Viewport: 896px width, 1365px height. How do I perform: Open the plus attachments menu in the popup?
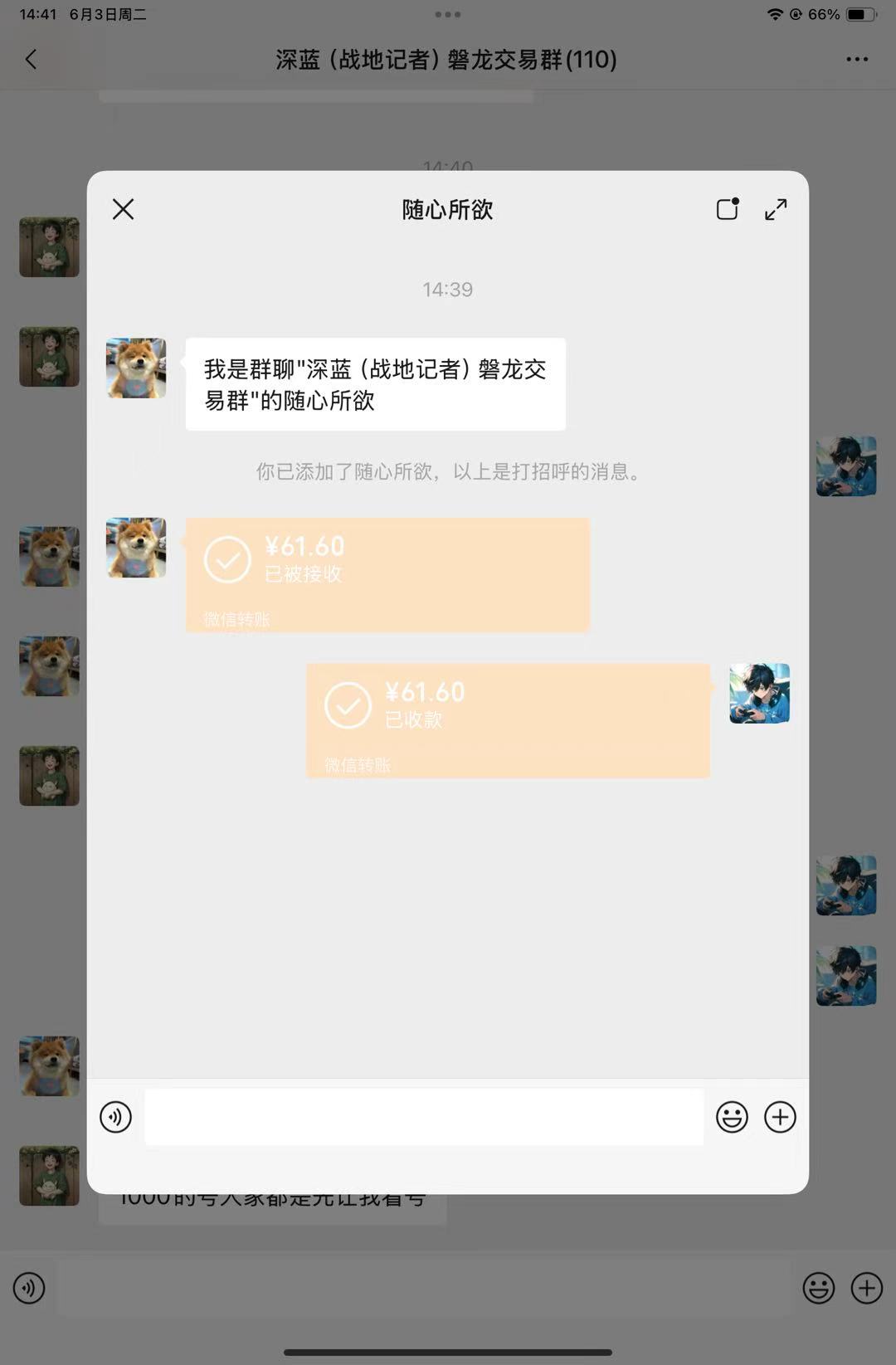[x=780, y=1117]
